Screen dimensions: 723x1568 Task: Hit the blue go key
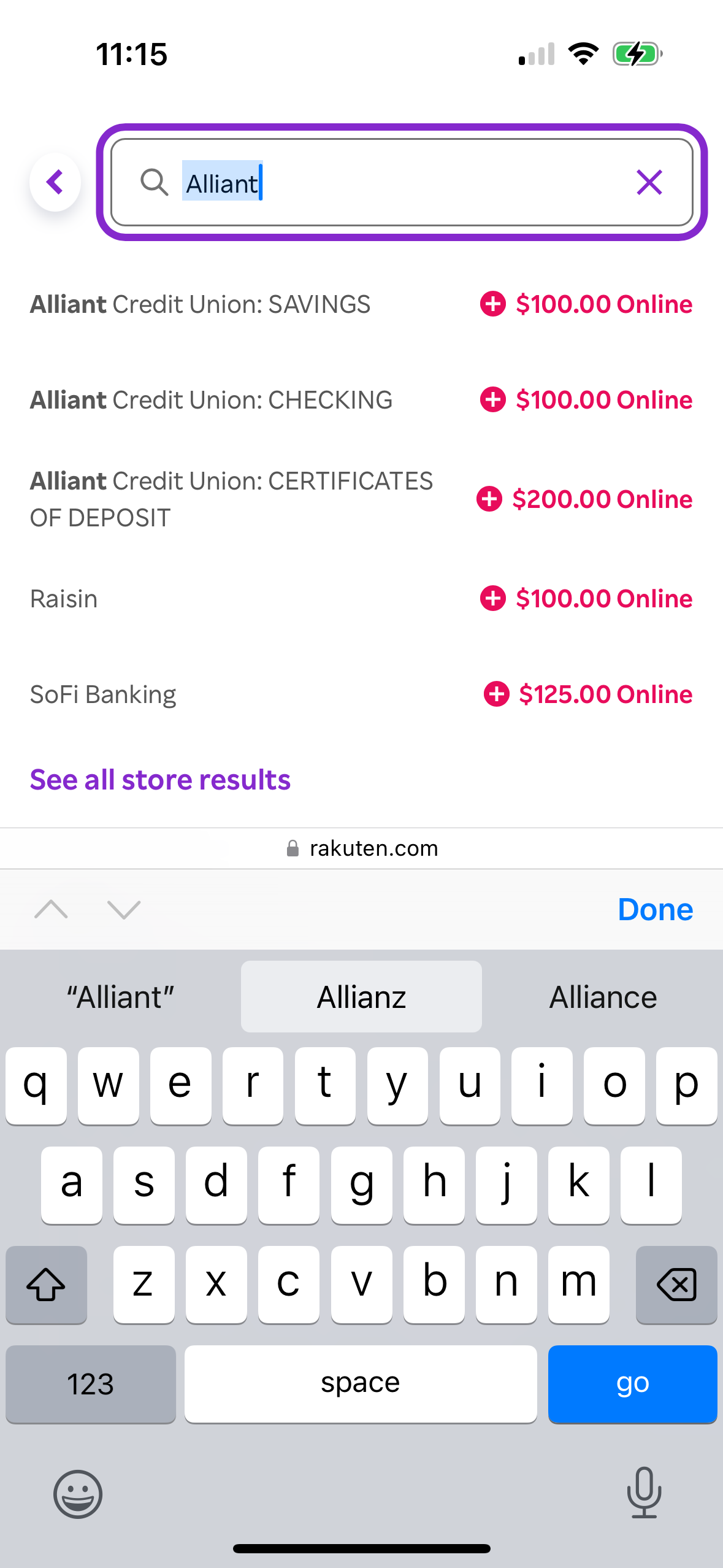(632, 1384)
